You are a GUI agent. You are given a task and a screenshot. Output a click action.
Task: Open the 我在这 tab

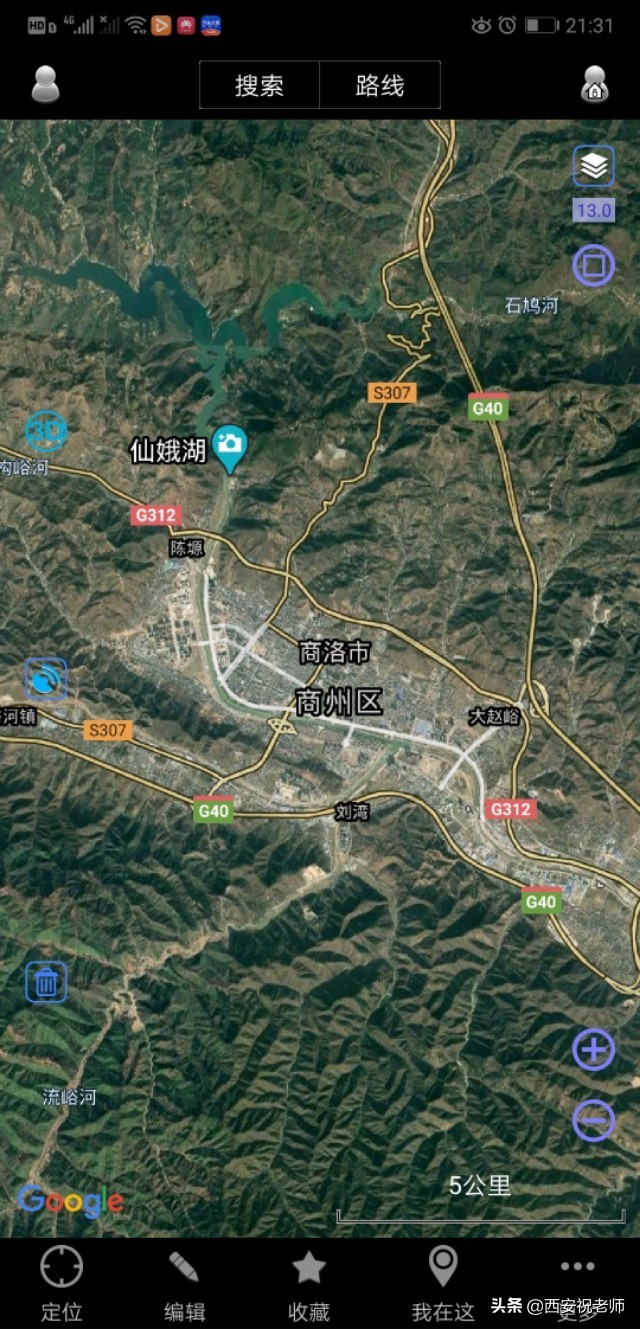click(443, 1285)
